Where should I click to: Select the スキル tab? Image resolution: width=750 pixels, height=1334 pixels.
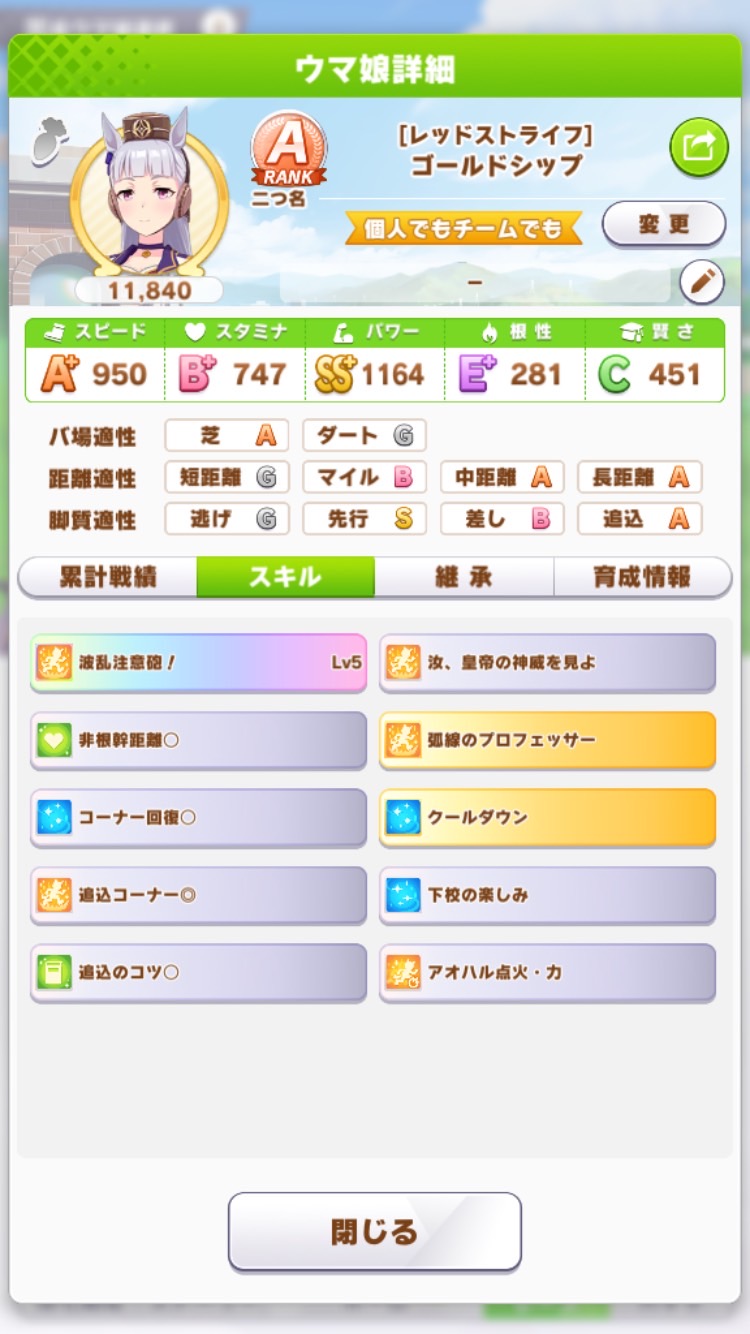[x=286, y=577]
